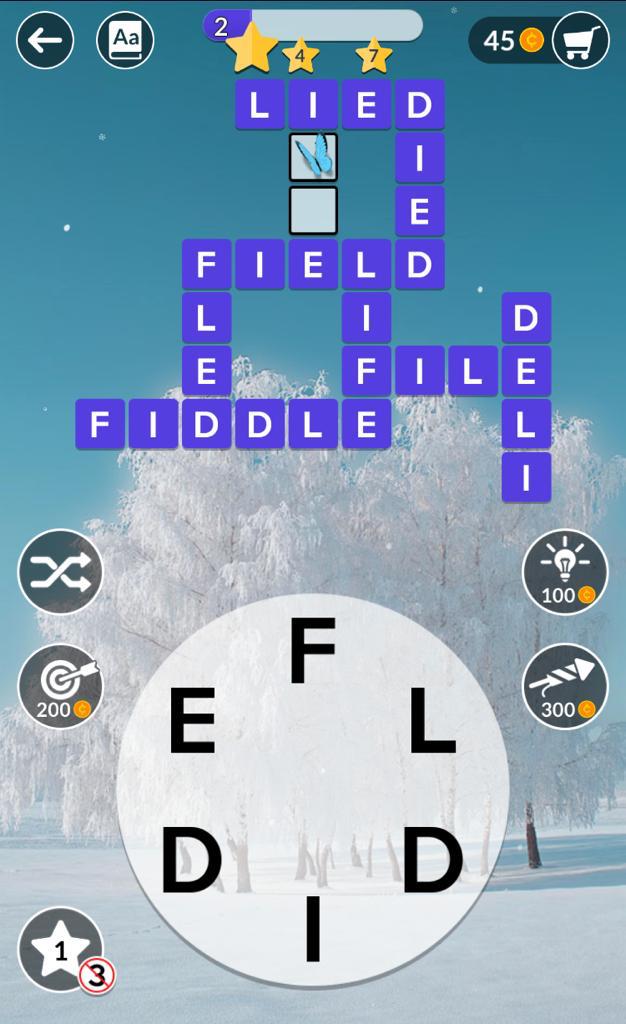Select letter E in the wheel
Viewport: 626px width, 1024px height.
pyautogui.click(x=192, y=723)
